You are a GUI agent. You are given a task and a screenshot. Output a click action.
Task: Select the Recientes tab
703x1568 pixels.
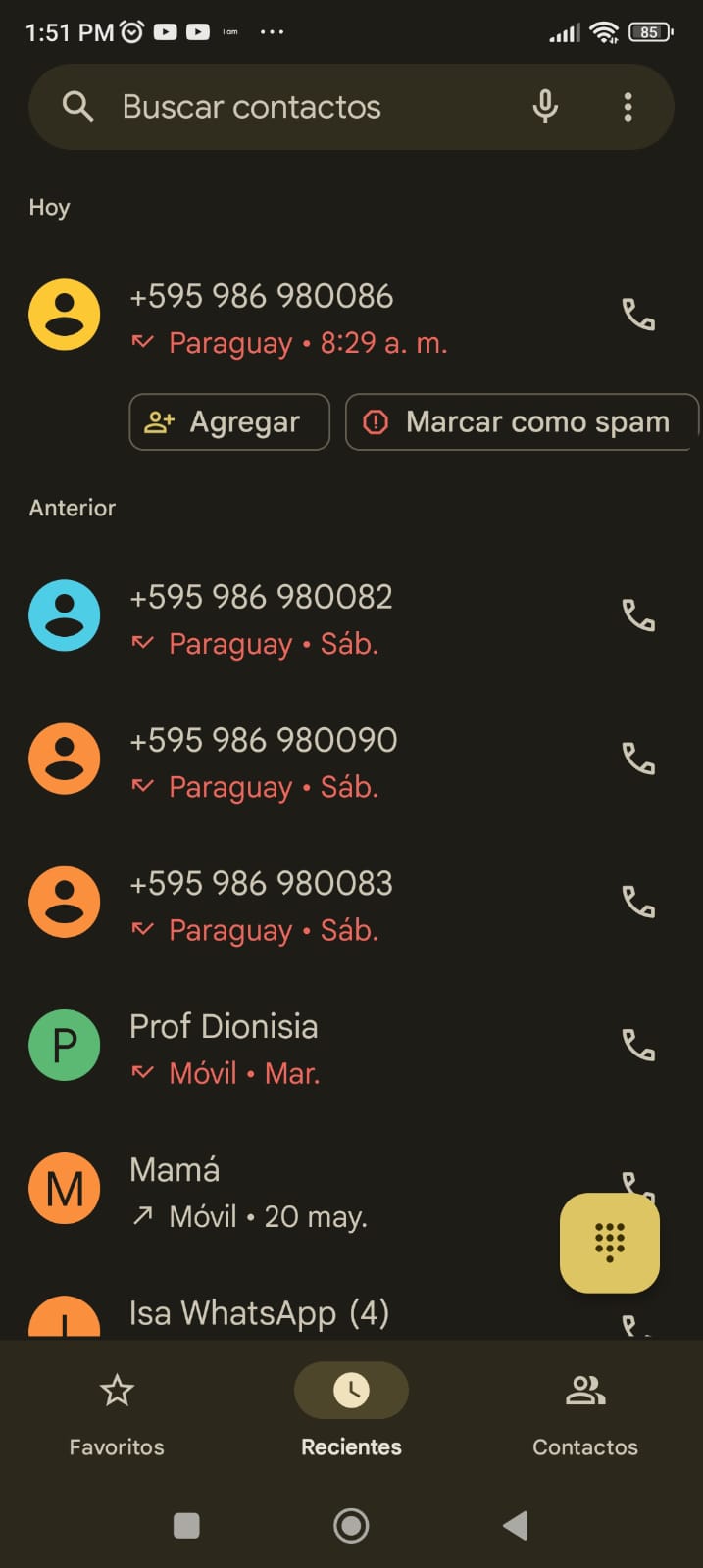[x=351, y=1412]
